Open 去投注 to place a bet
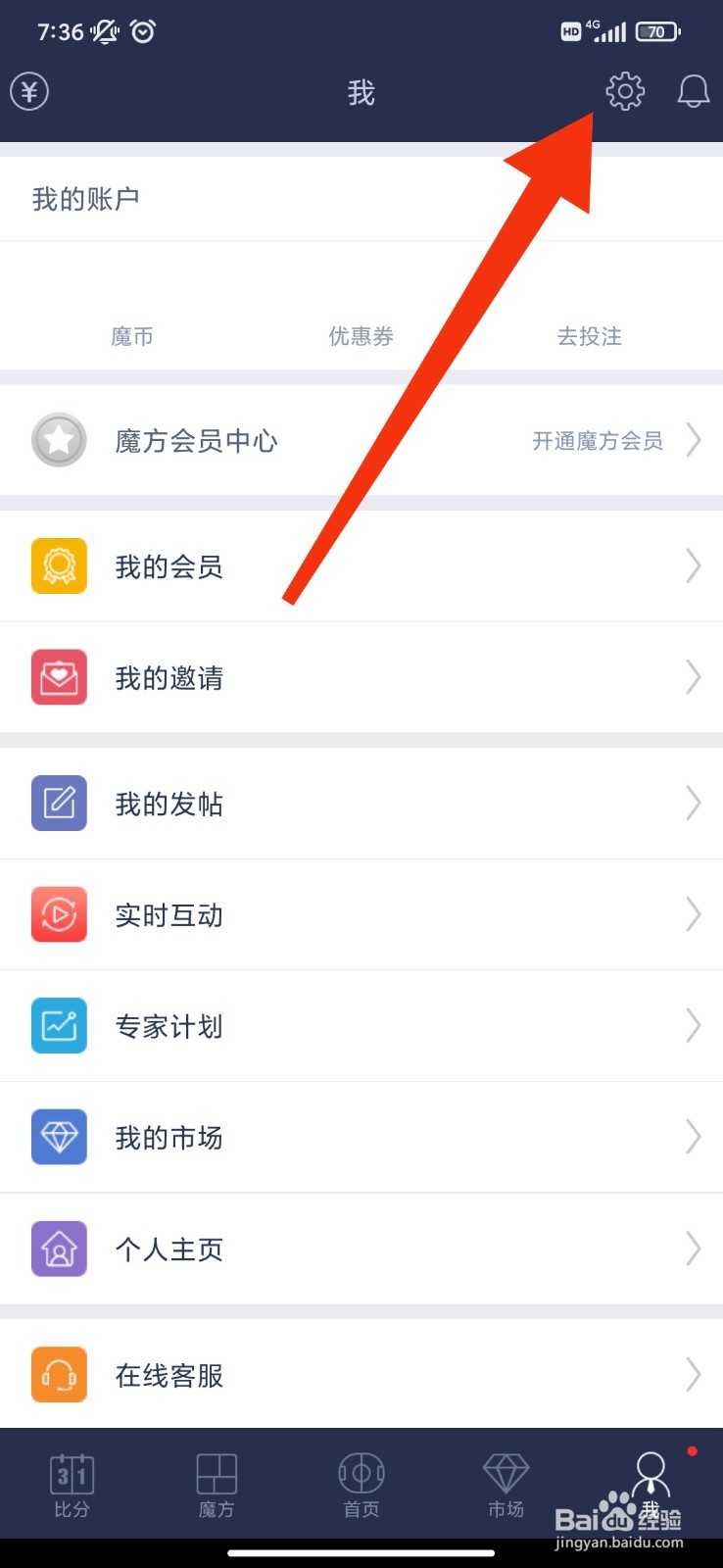The height and width of the screenshot is (1568, 723). coord(589,336)
